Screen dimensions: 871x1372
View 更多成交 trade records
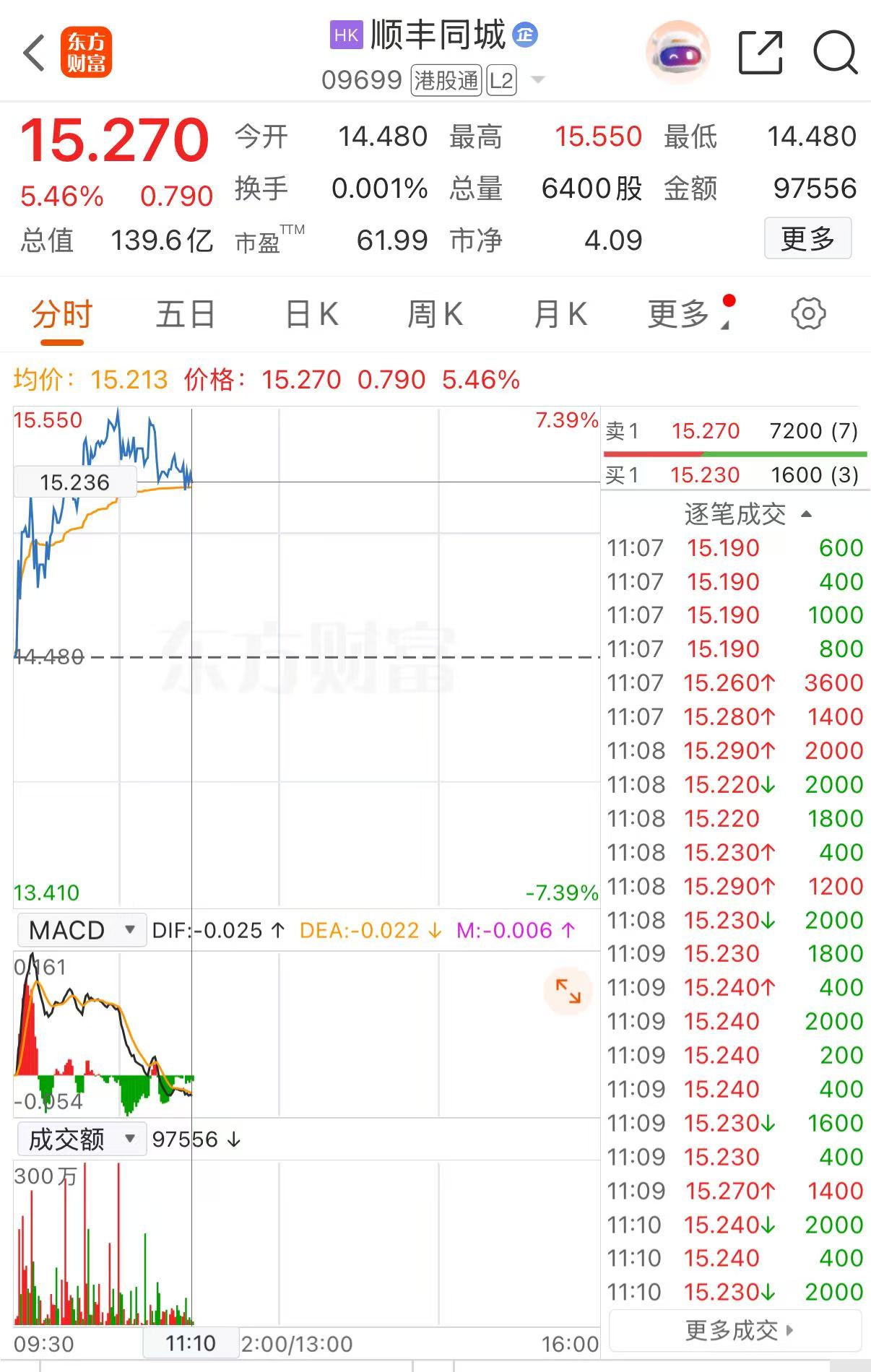pyautogui.click(x=737, y=1330)
